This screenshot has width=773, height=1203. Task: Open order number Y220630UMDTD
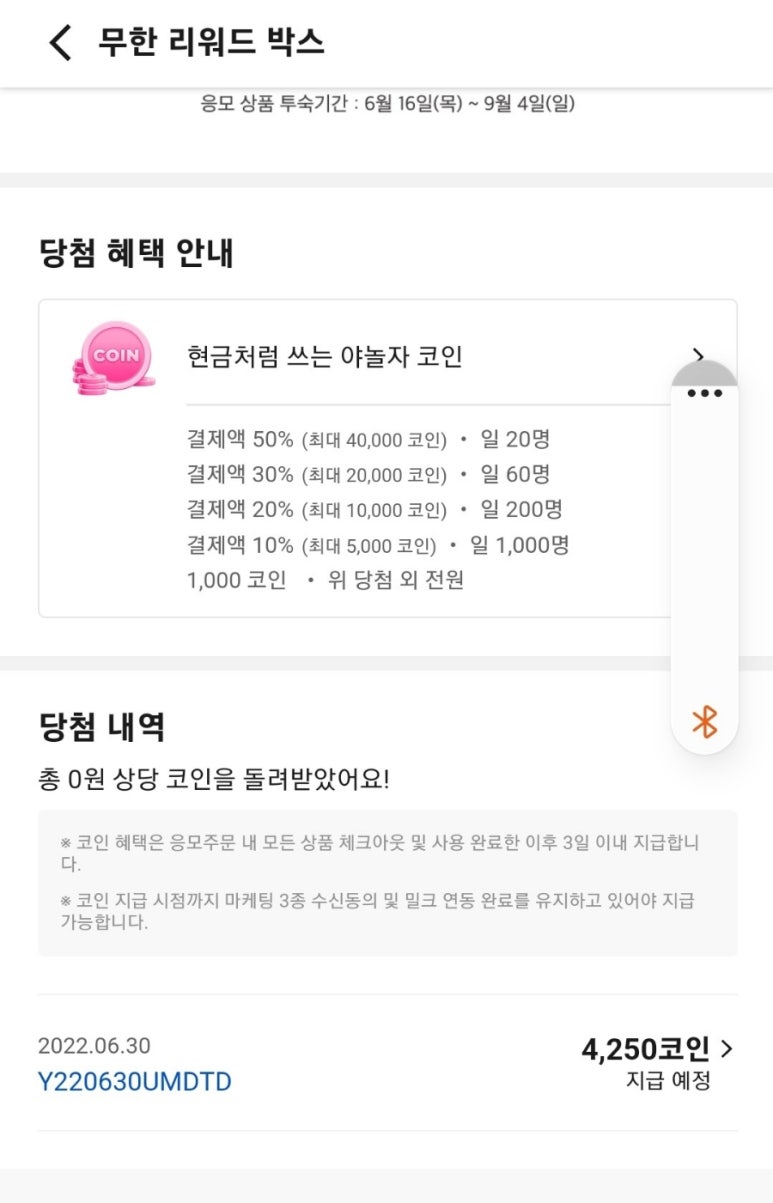[x=134, y=1081]
